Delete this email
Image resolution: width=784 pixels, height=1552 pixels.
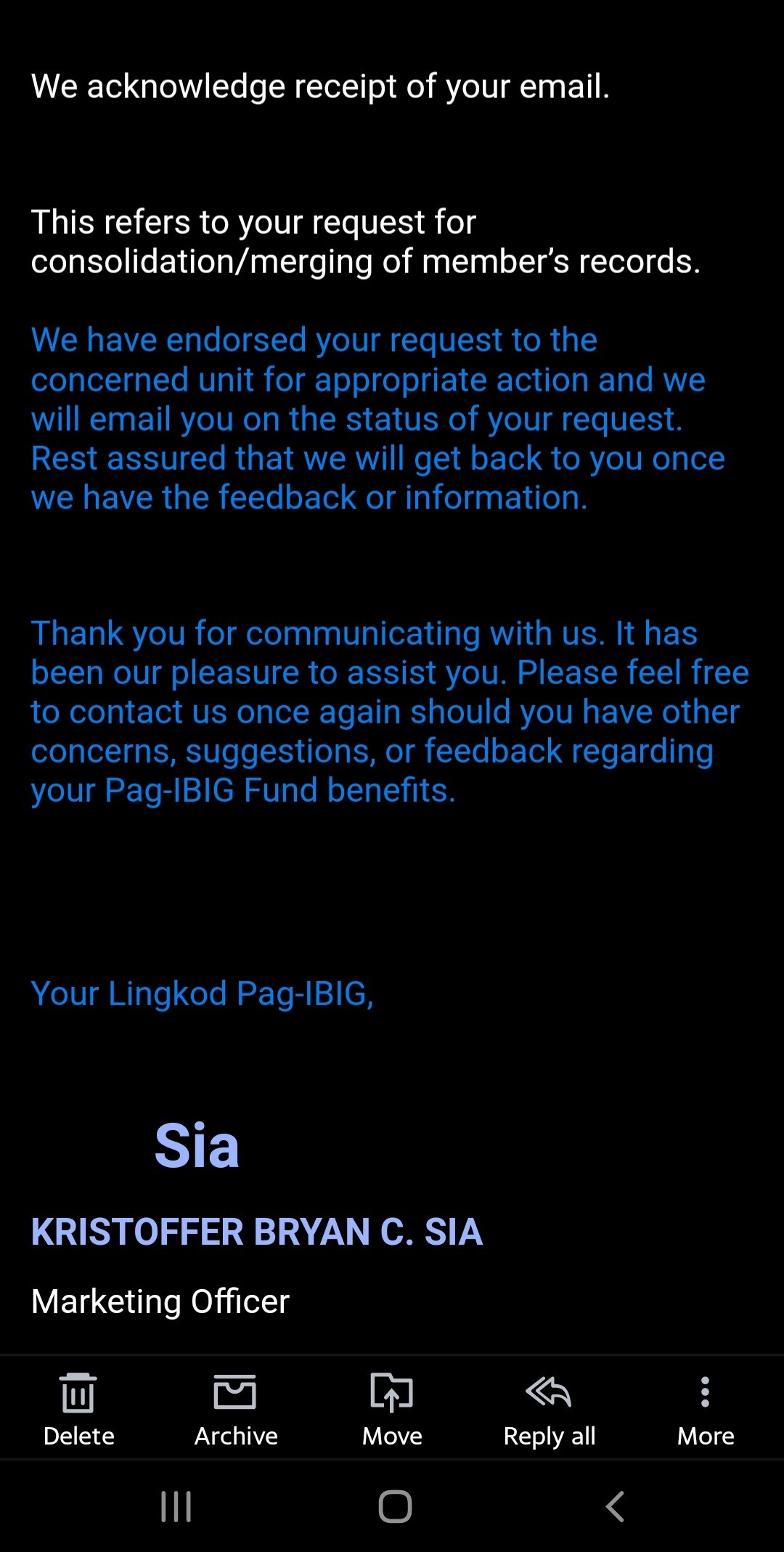pyautogui.click(x=78, y=1409)
